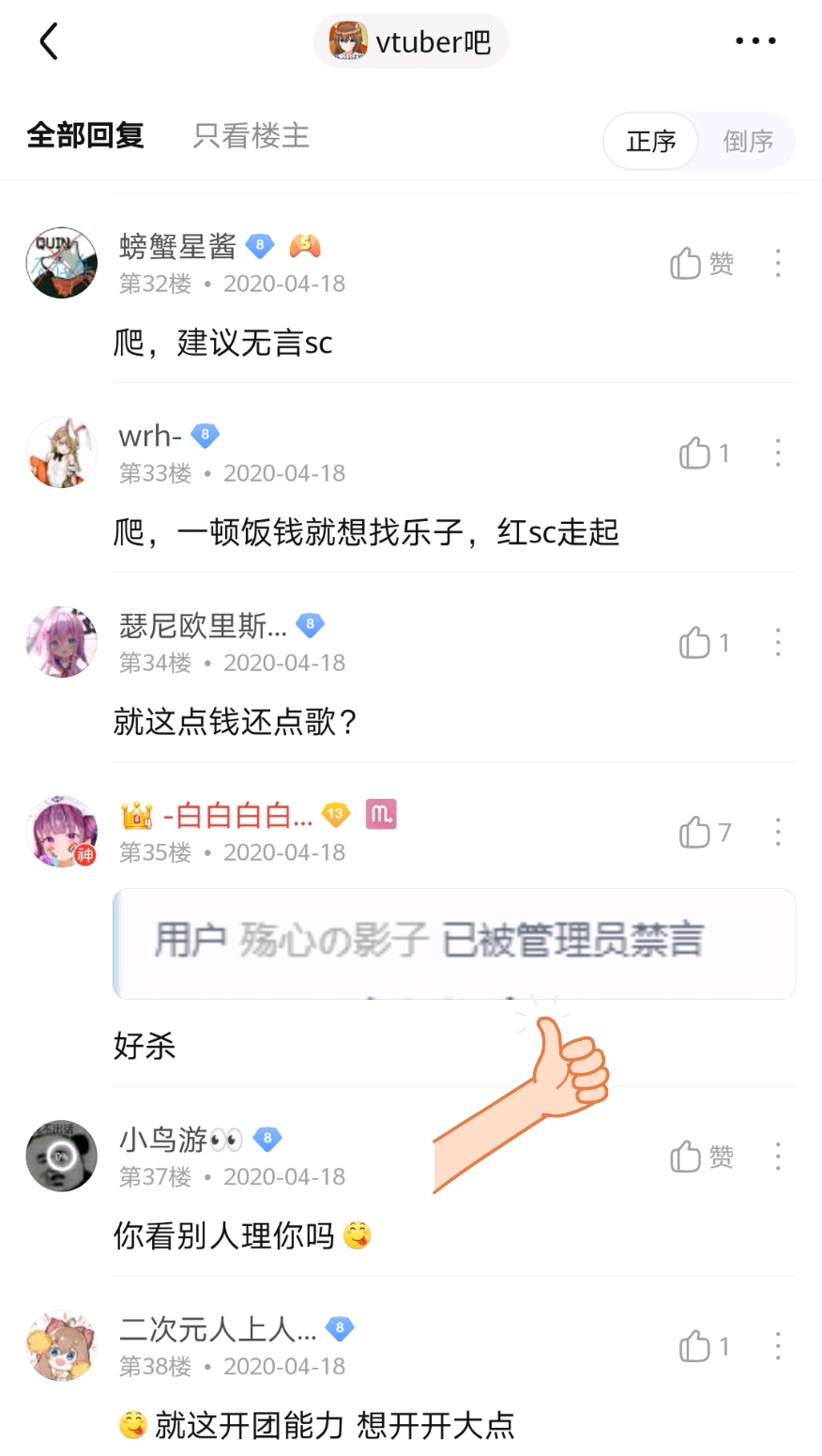822x1456 pixels.
Task: Like 小鸟游's reply on floor 37
Action: click(700, 1157)
